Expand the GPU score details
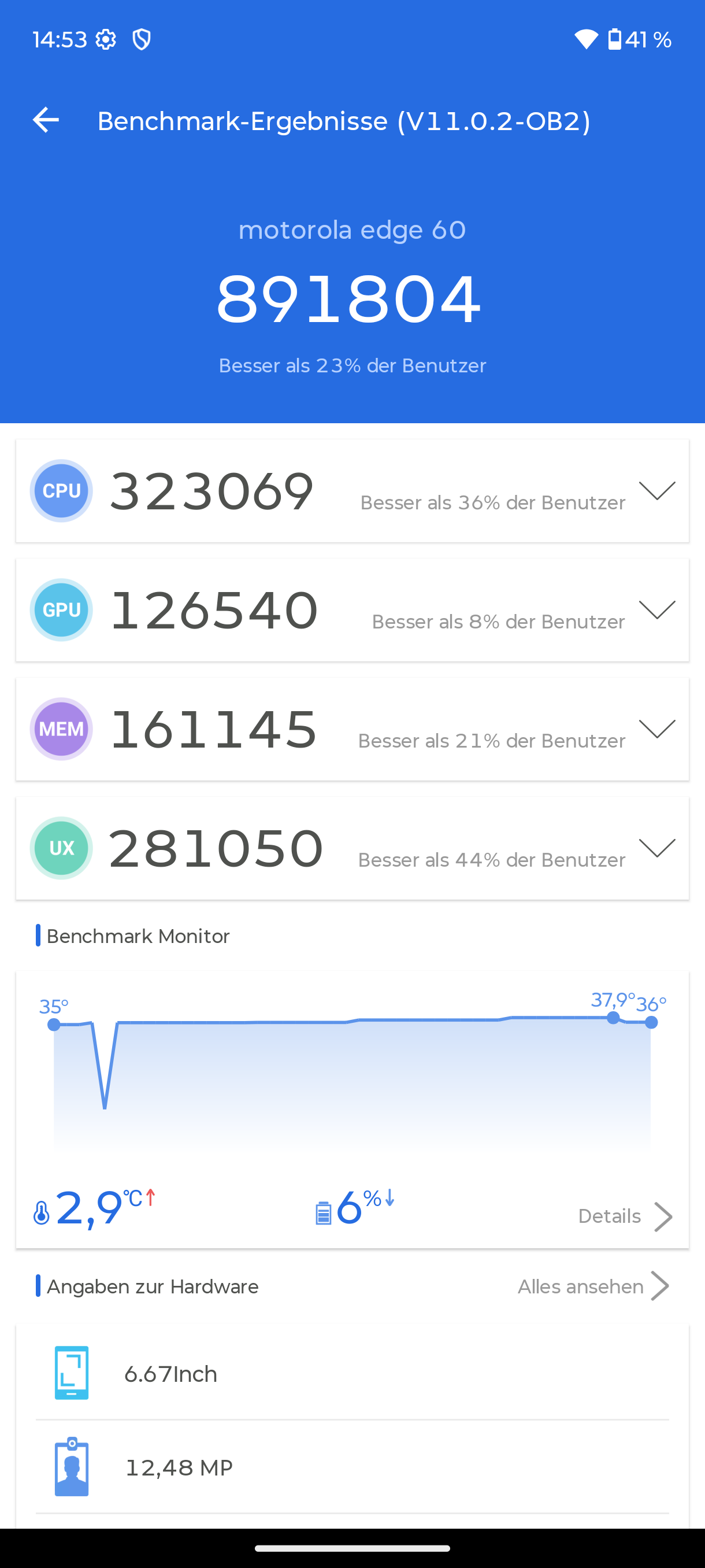This screenshot has height=1568, width=705. [657, 610]
